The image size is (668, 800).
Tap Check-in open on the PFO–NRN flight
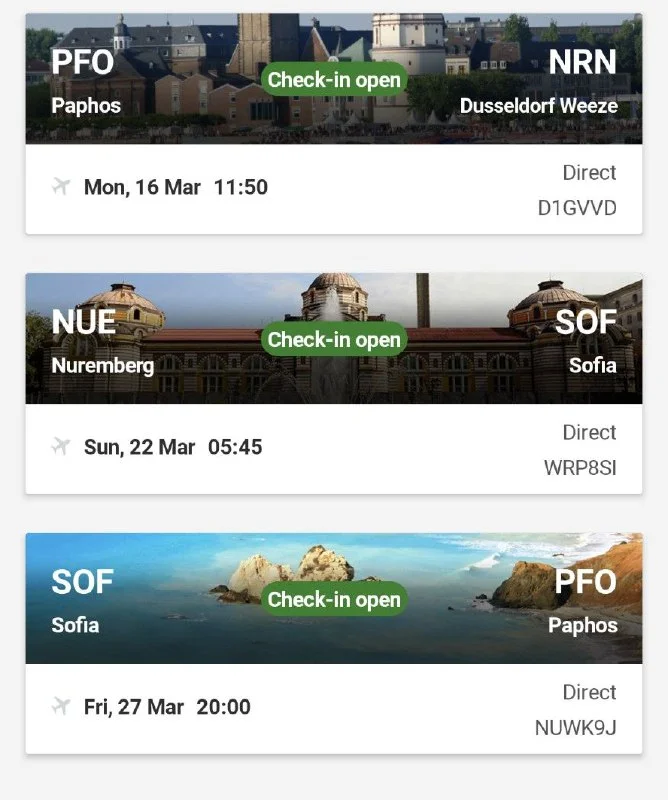(x=334, y=80)
